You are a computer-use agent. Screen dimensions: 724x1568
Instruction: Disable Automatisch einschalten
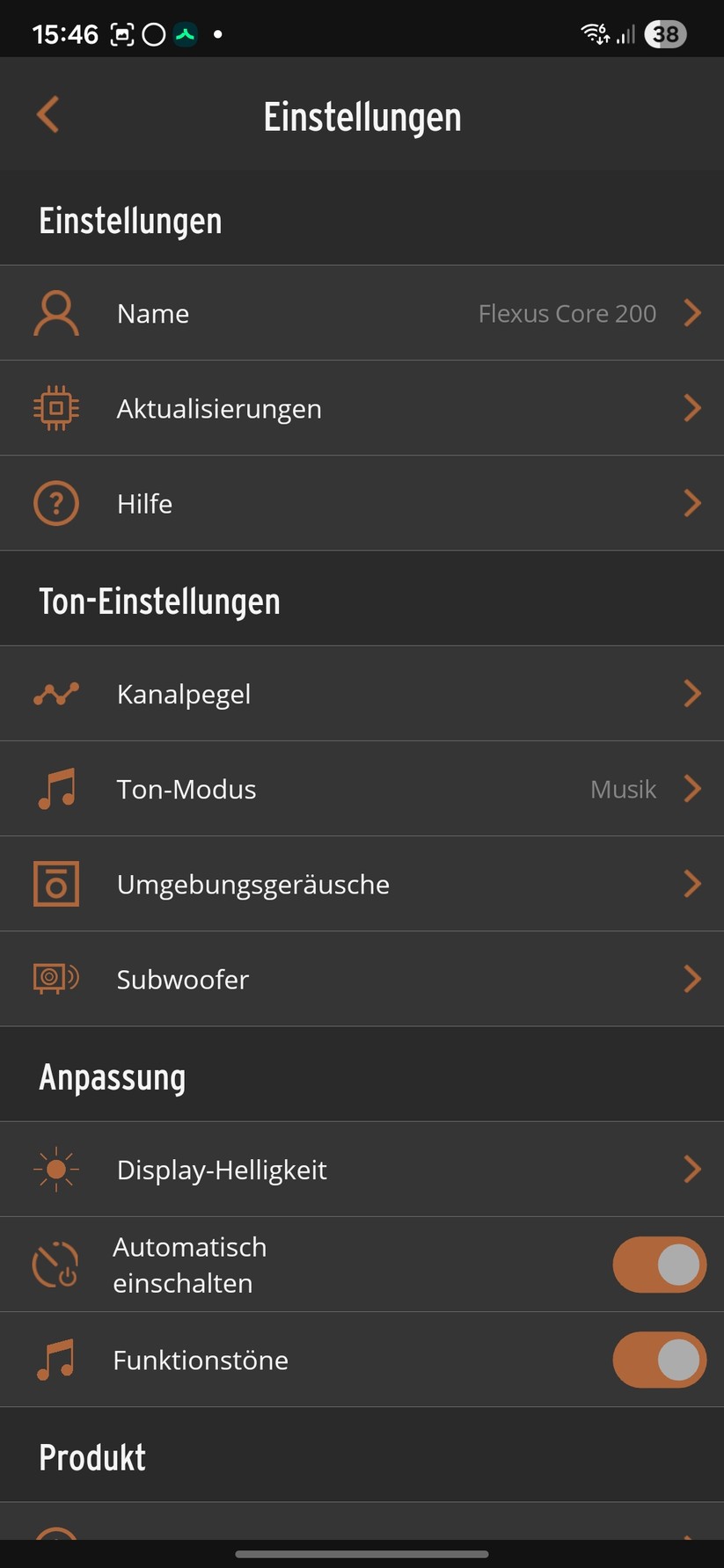click(658, 1264)
